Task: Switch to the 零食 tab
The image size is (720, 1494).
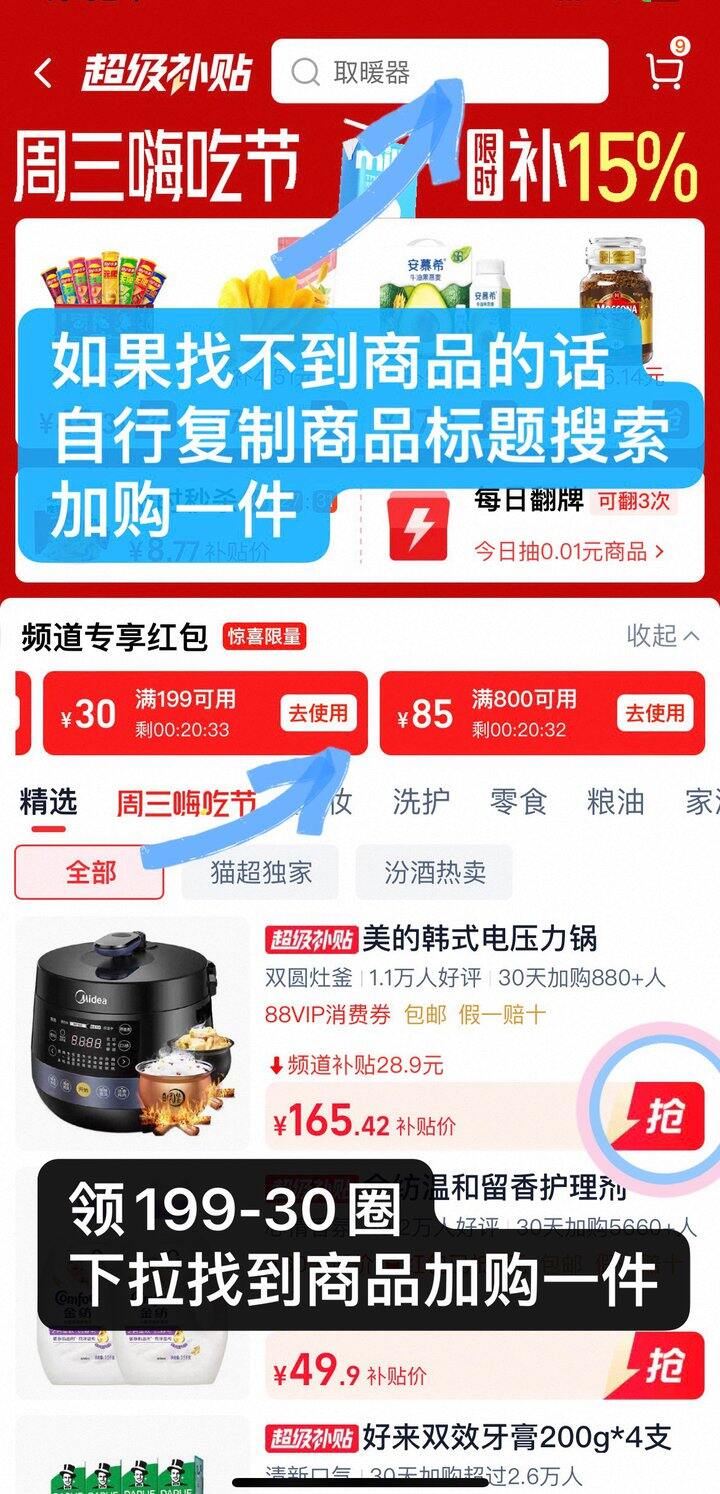Action: (x=519, y=802)
